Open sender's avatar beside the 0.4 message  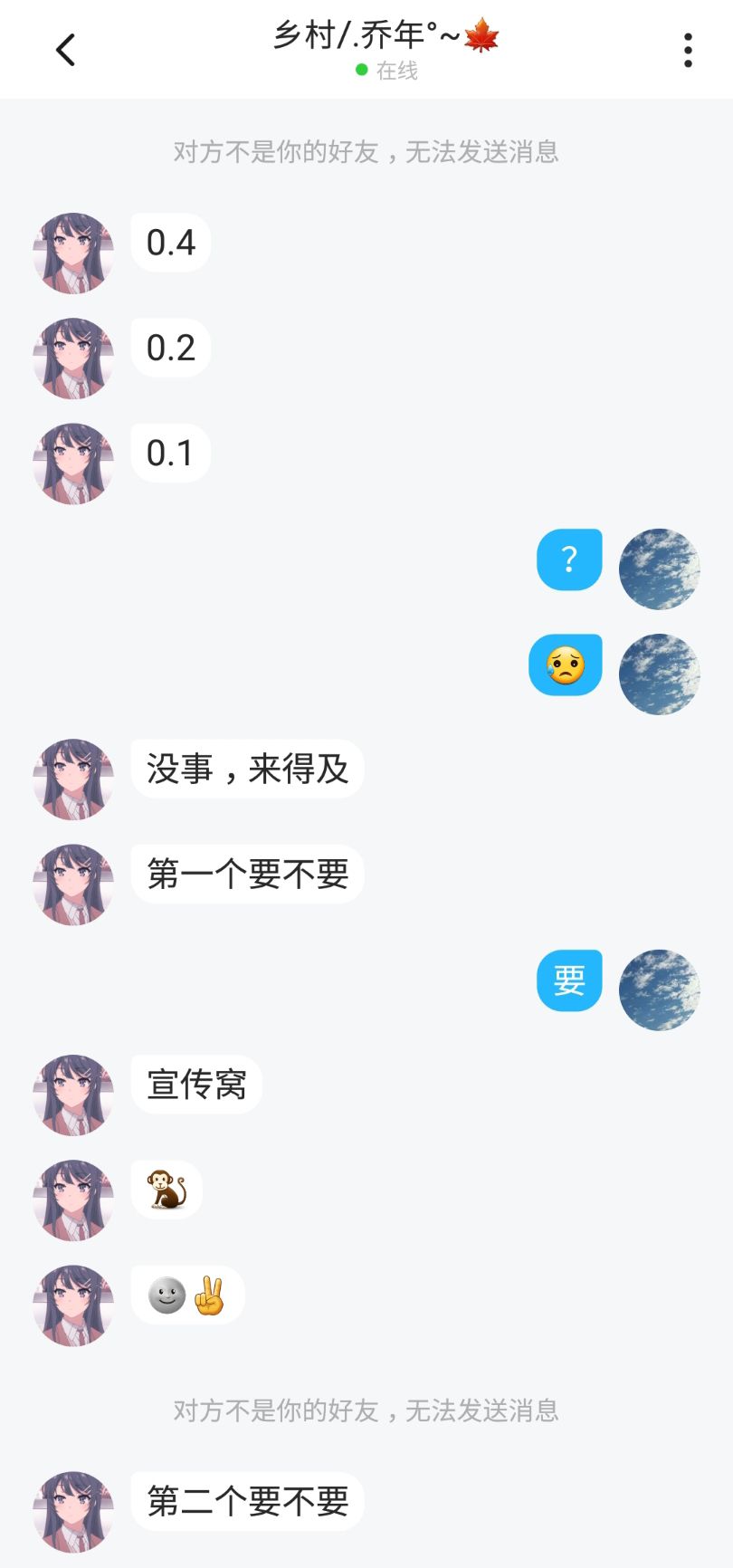(73, 253)
